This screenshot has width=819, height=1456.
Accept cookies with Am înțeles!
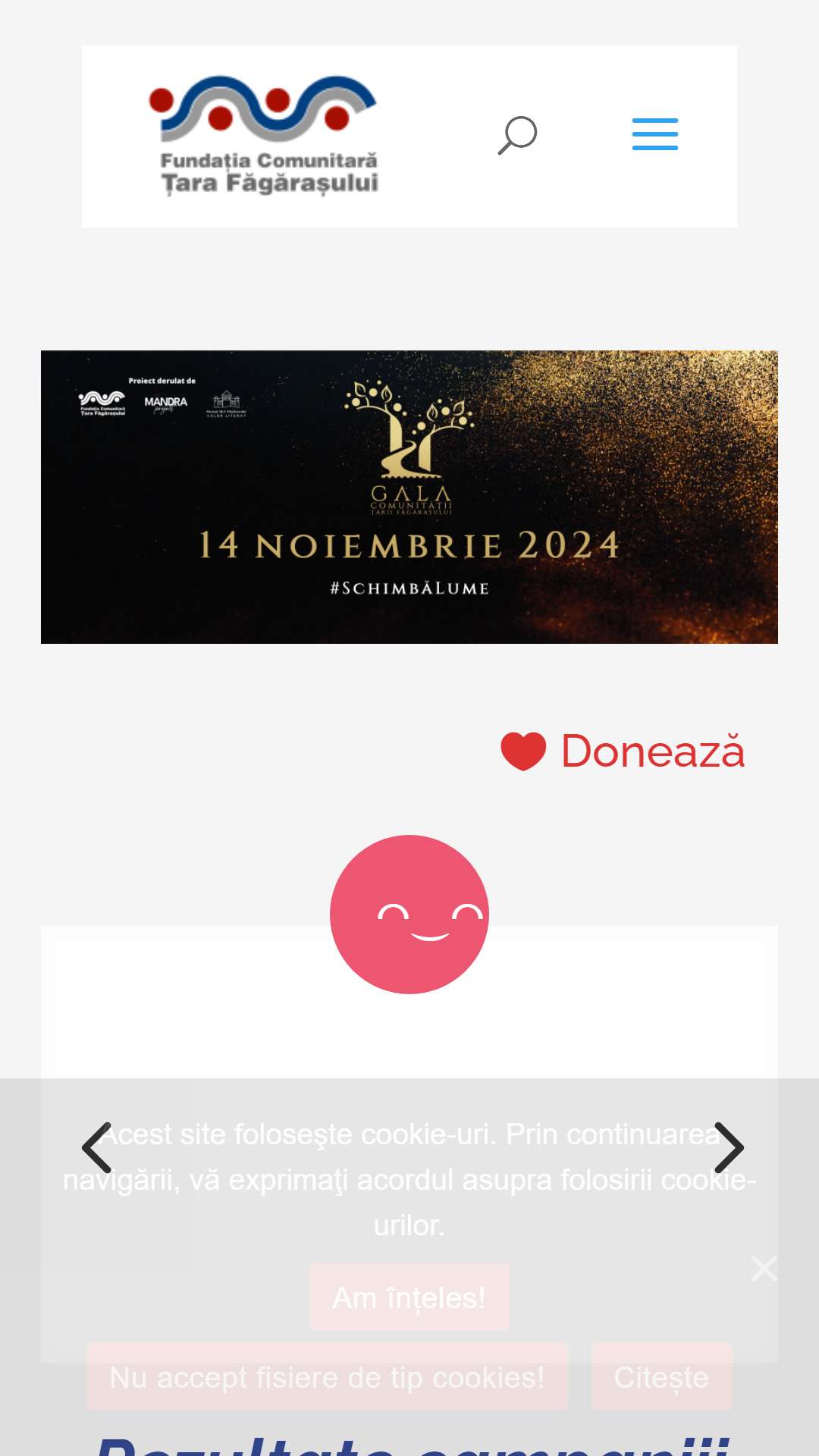tap(409, 1298)
